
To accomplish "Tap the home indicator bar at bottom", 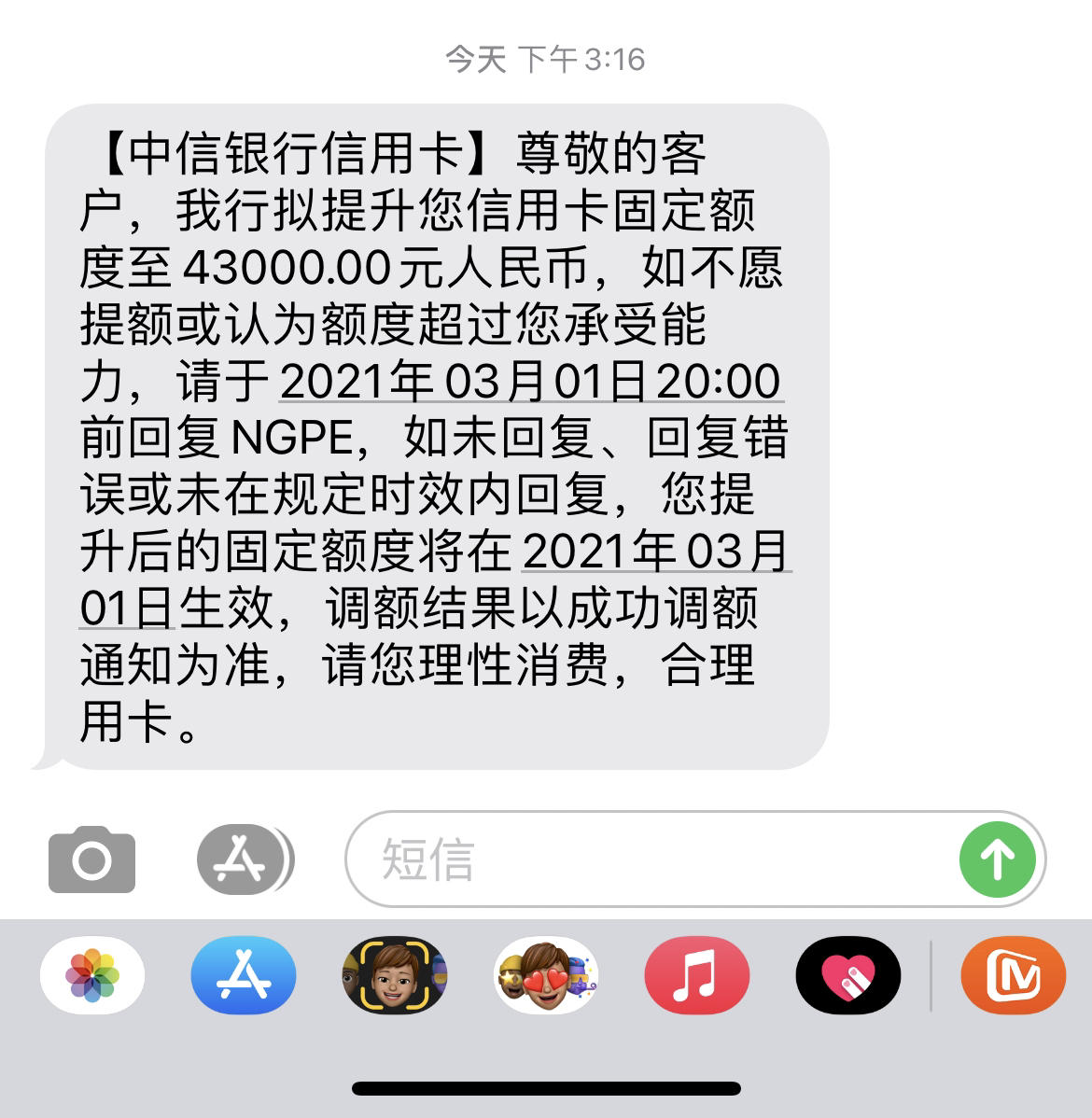I will tap(546, 1086).
